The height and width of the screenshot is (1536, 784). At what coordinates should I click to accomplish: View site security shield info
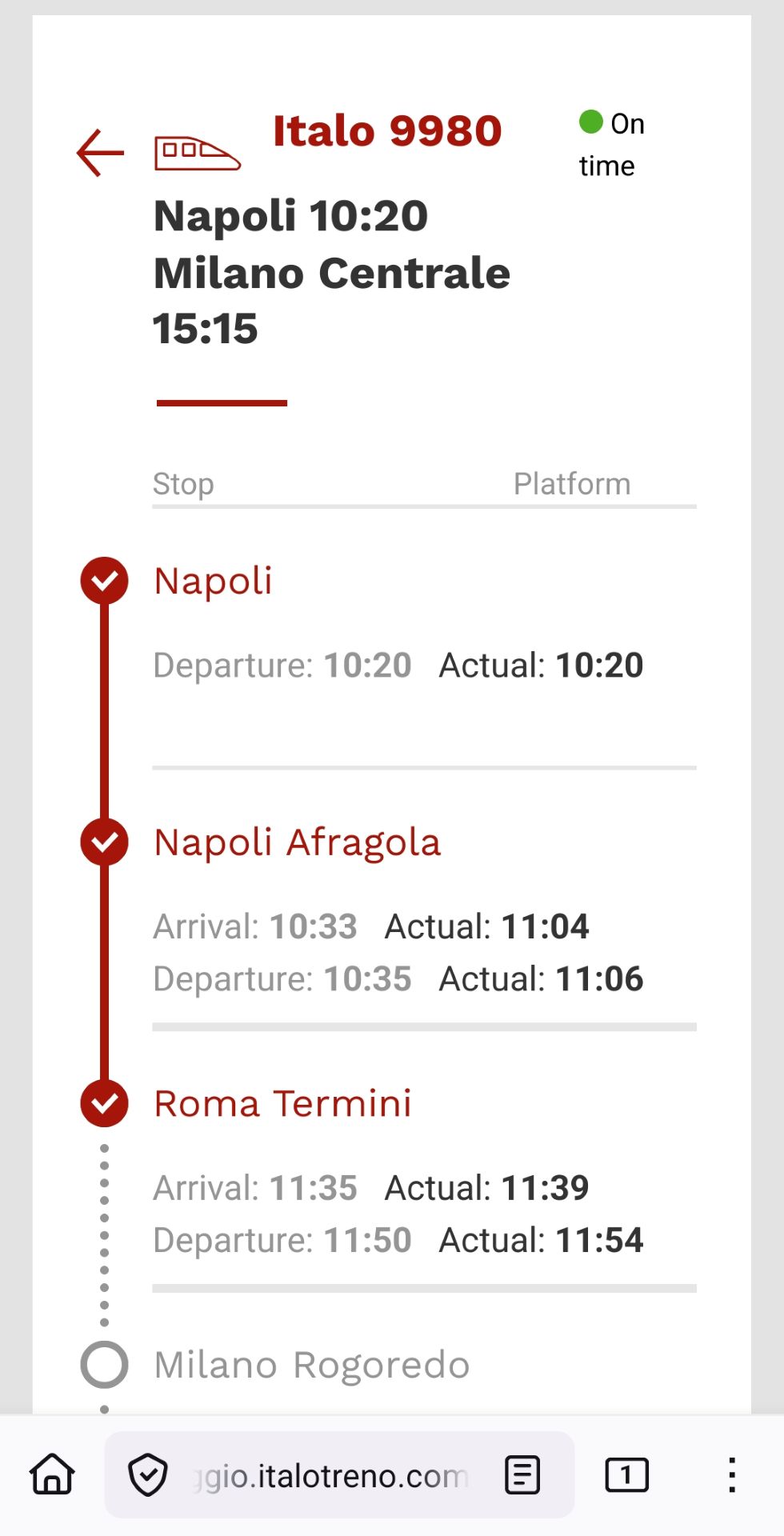tap(148, 1475)
